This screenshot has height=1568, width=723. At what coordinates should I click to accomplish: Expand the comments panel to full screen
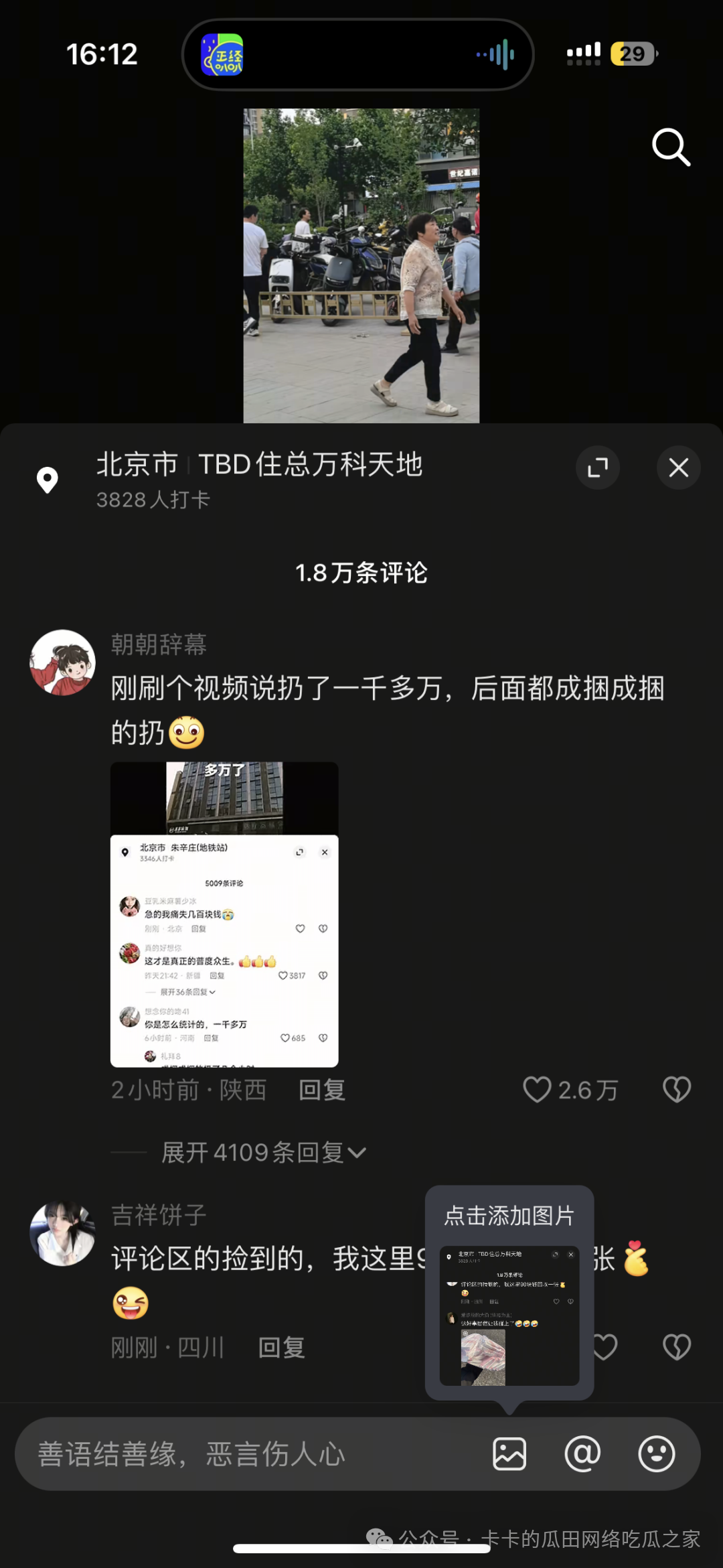click(x=597, y=468)
